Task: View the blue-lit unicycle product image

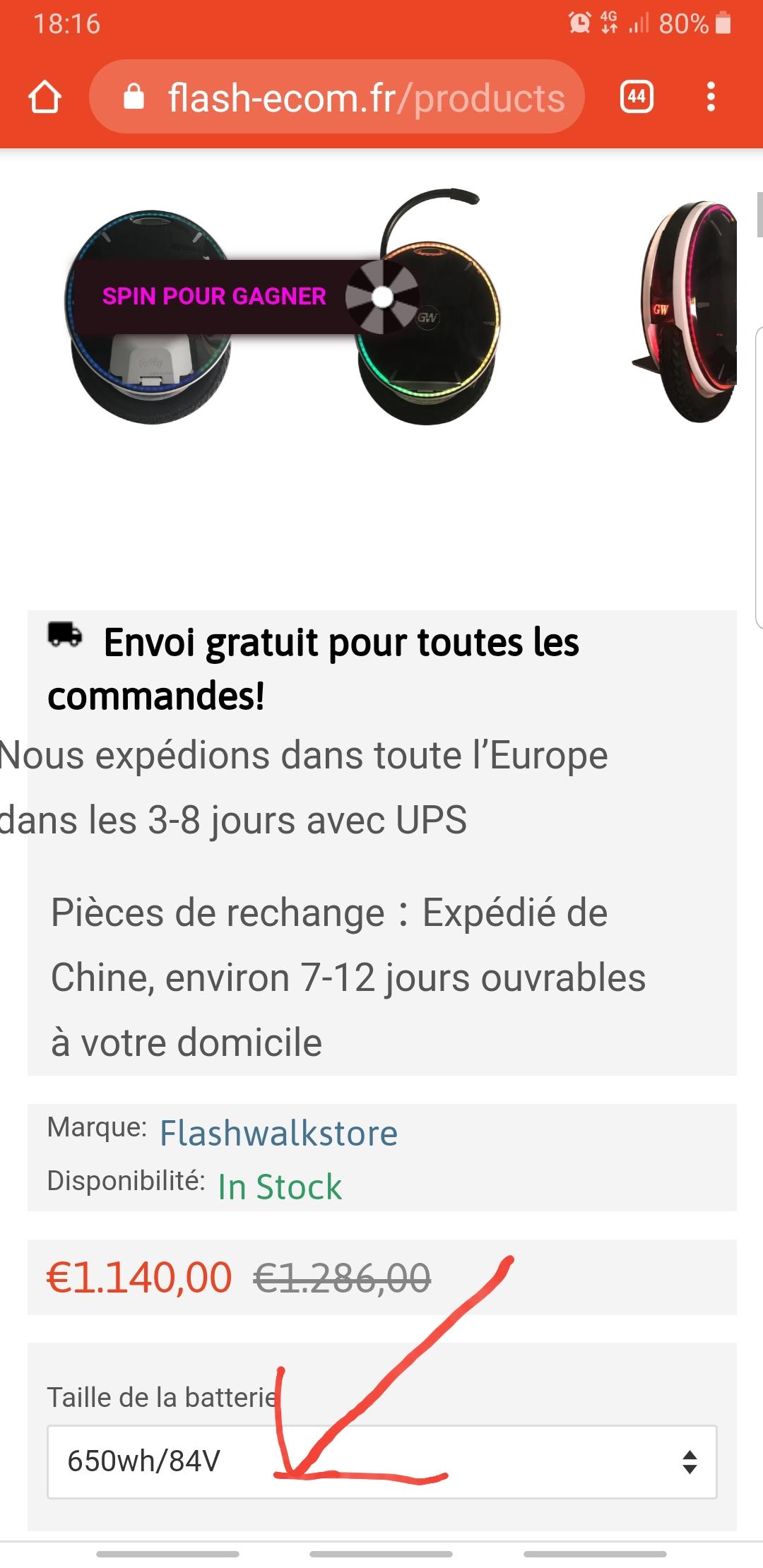Action: tap(150, 317)
